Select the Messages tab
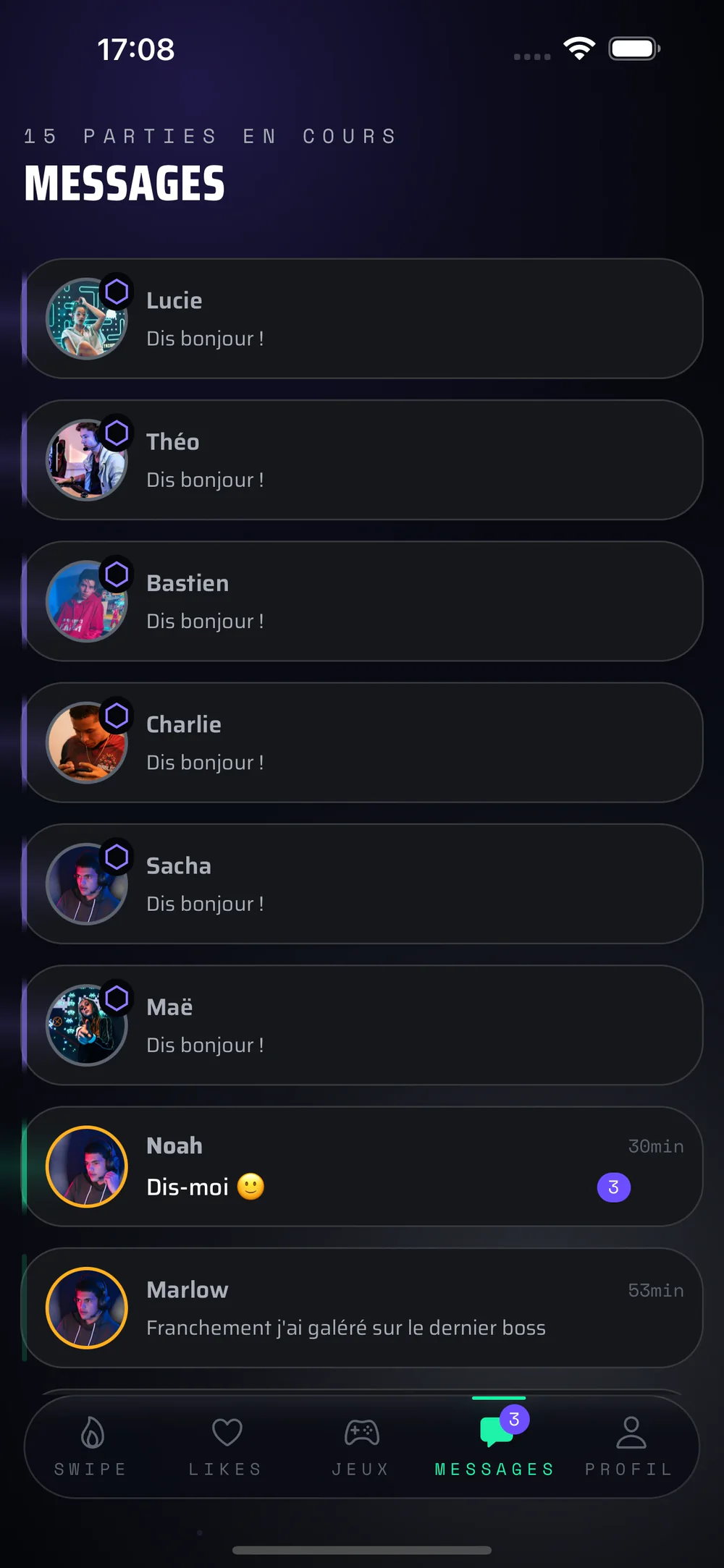 [496, 1446]
